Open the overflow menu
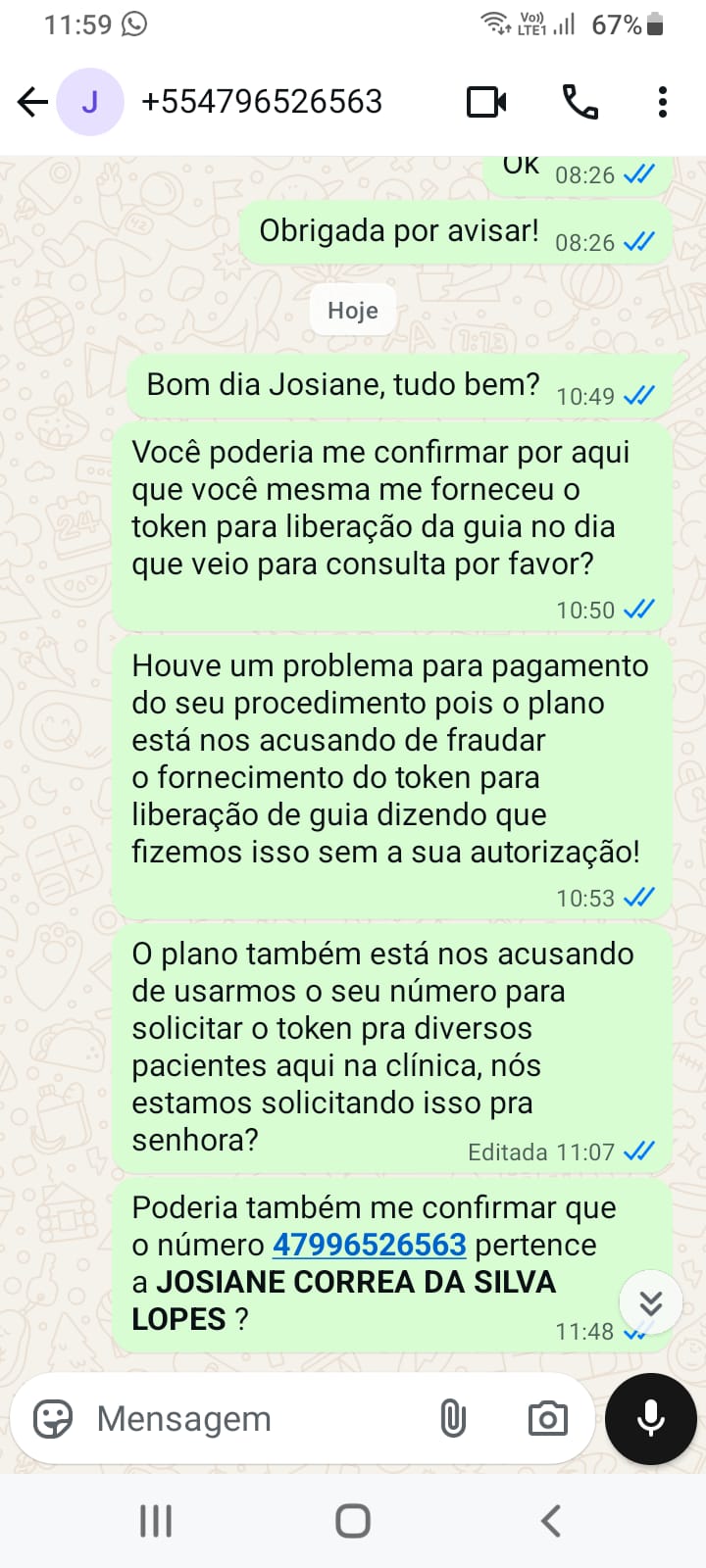 [x=663, y=102]
